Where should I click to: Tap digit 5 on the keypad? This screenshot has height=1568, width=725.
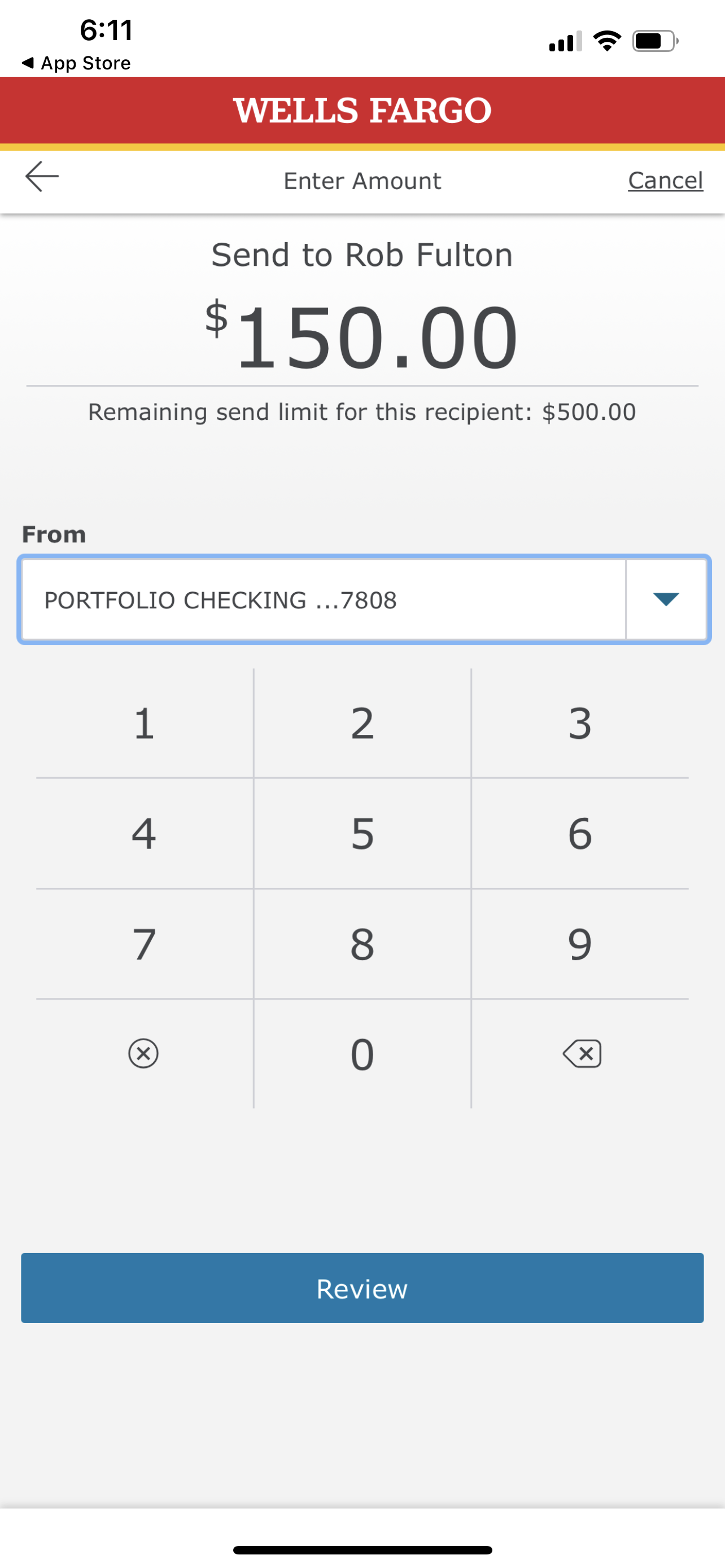click(x=362, y=833)
